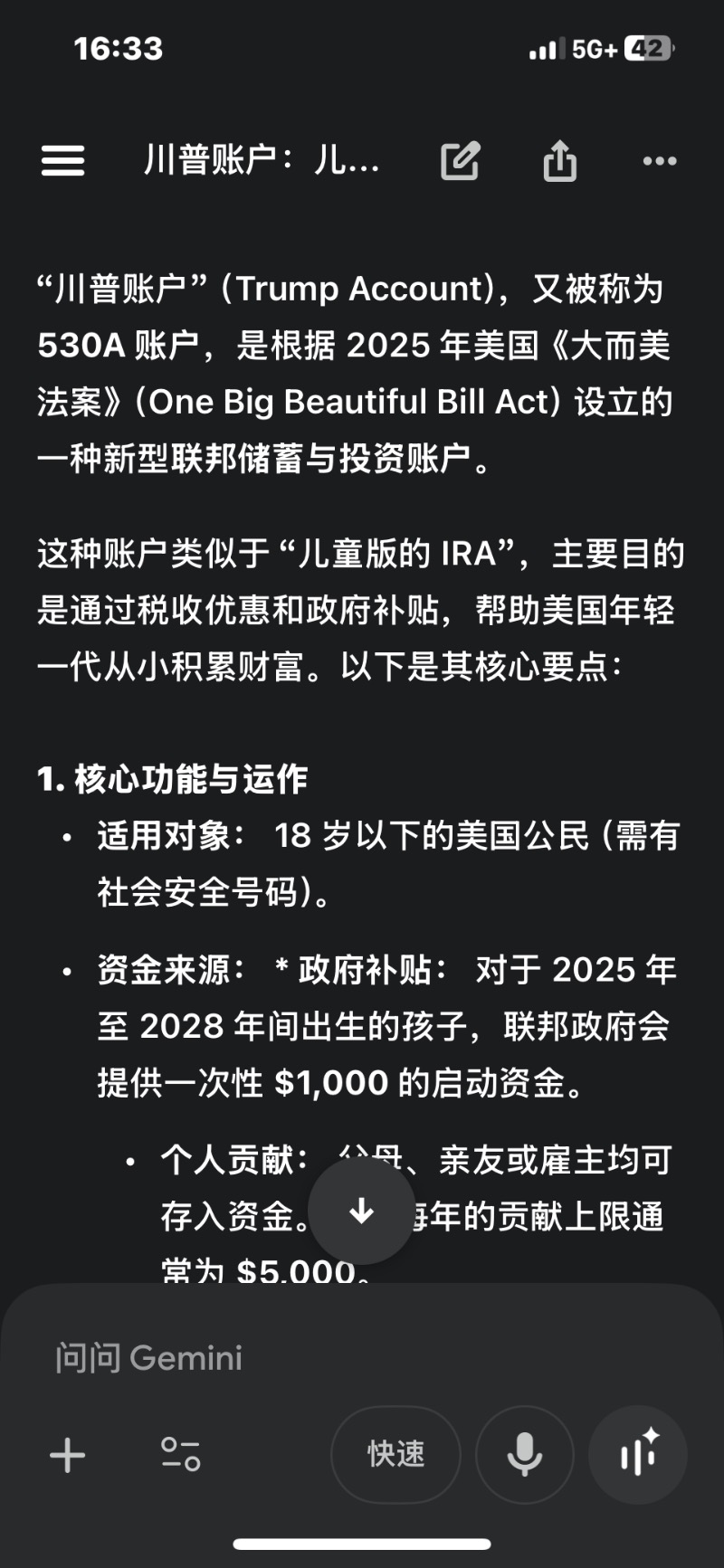The width and height of the screenshot is (724, 1568).
Task: Open the three-dot overflow menu
Action: click(x=659, y=161)
